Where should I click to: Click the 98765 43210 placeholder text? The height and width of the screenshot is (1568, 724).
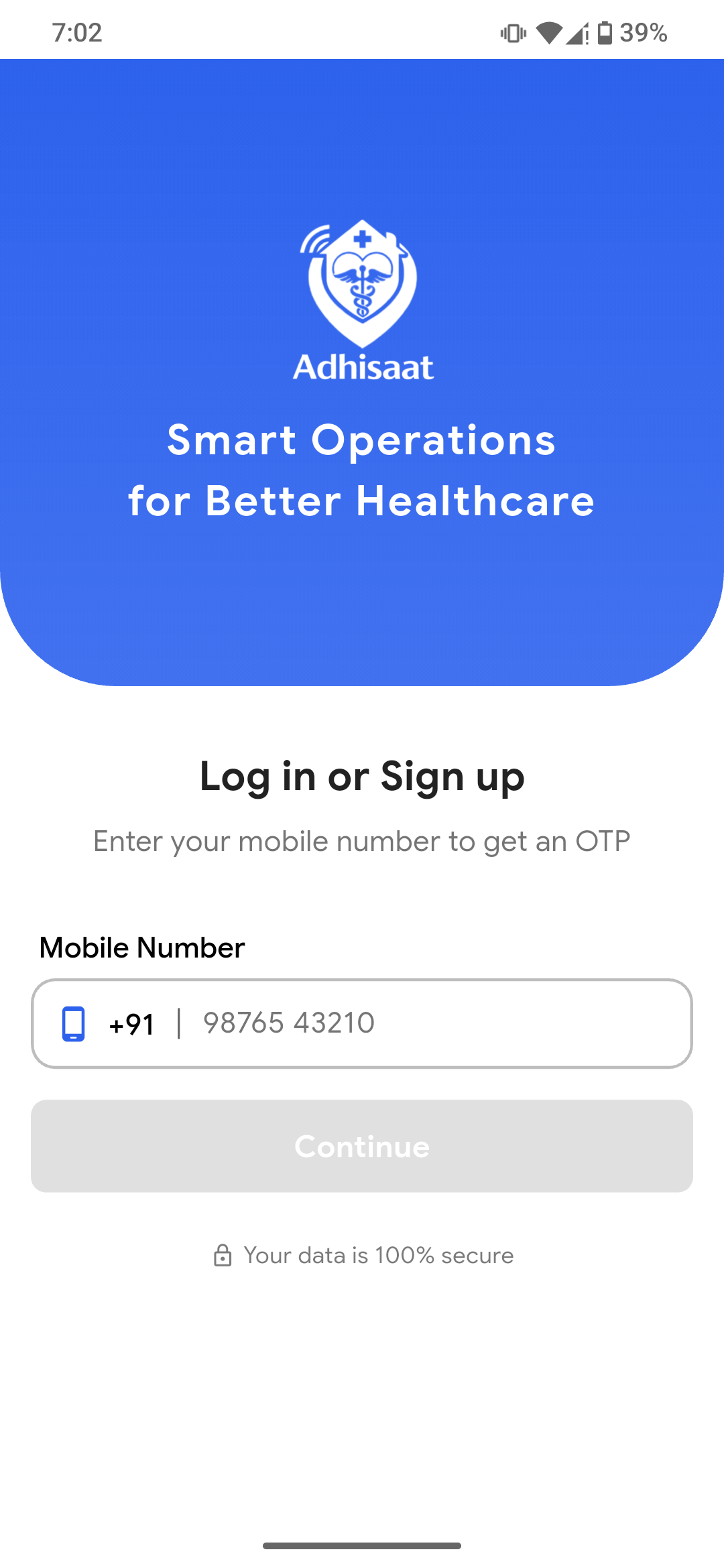click(288, 1023)
